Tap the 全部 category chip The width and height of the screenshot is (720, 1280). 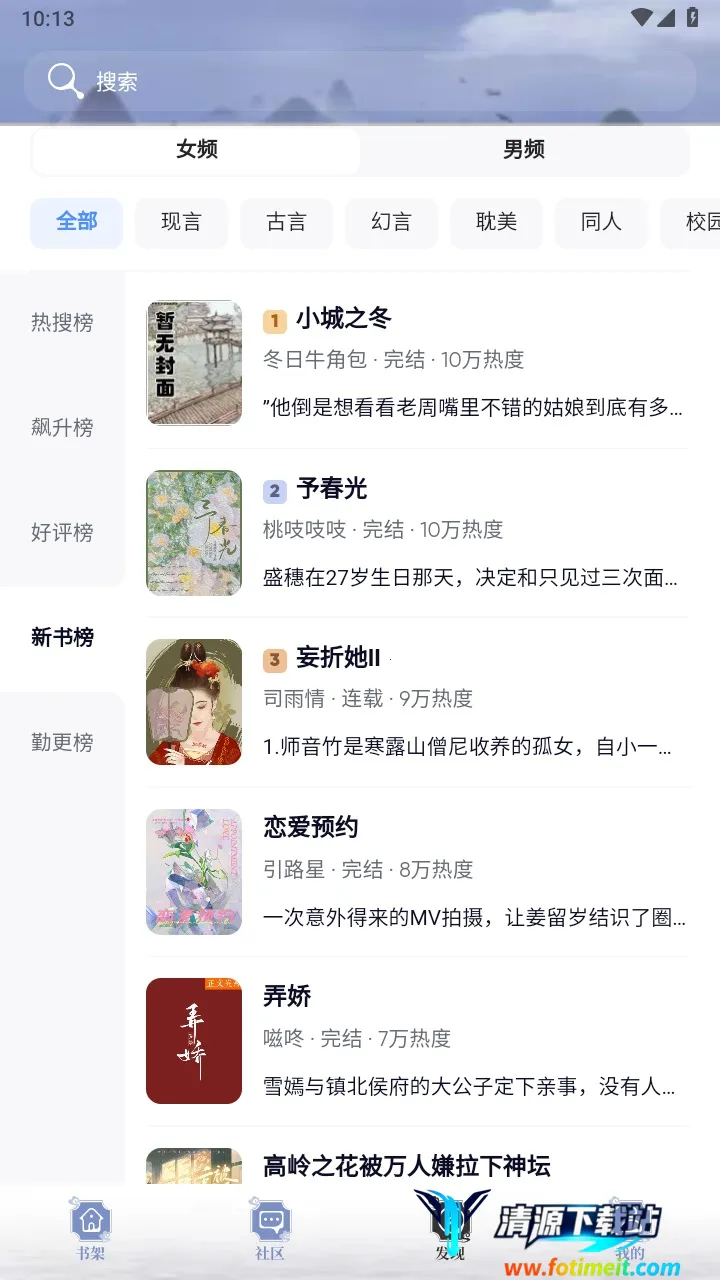click(77, 222)
